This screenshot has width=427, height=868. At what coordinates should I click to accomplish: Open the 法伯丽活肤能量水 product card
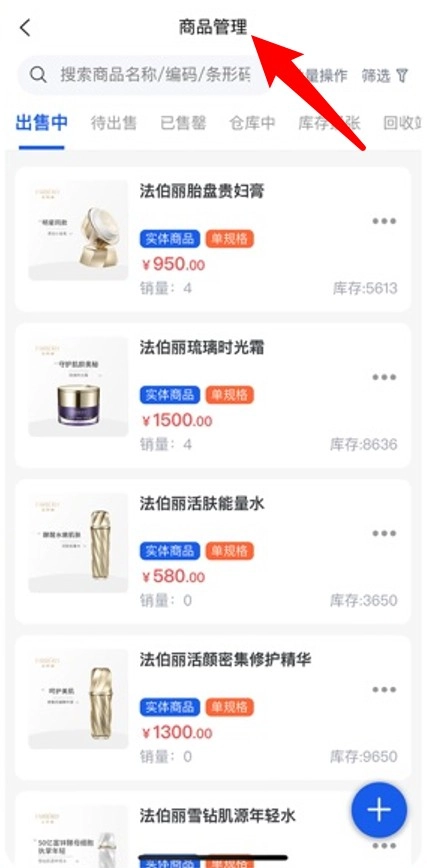[213, 551]
